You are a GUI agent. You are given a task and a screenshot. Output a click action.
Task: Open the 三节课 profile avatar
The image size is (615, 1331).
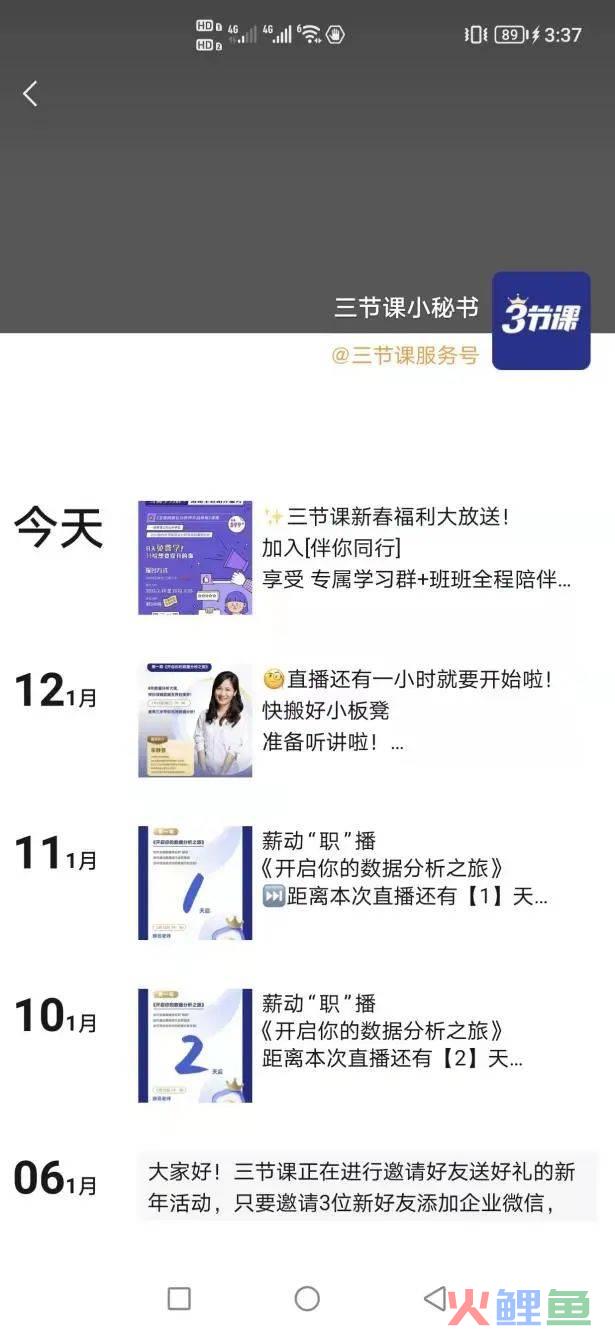coord(541,320)
